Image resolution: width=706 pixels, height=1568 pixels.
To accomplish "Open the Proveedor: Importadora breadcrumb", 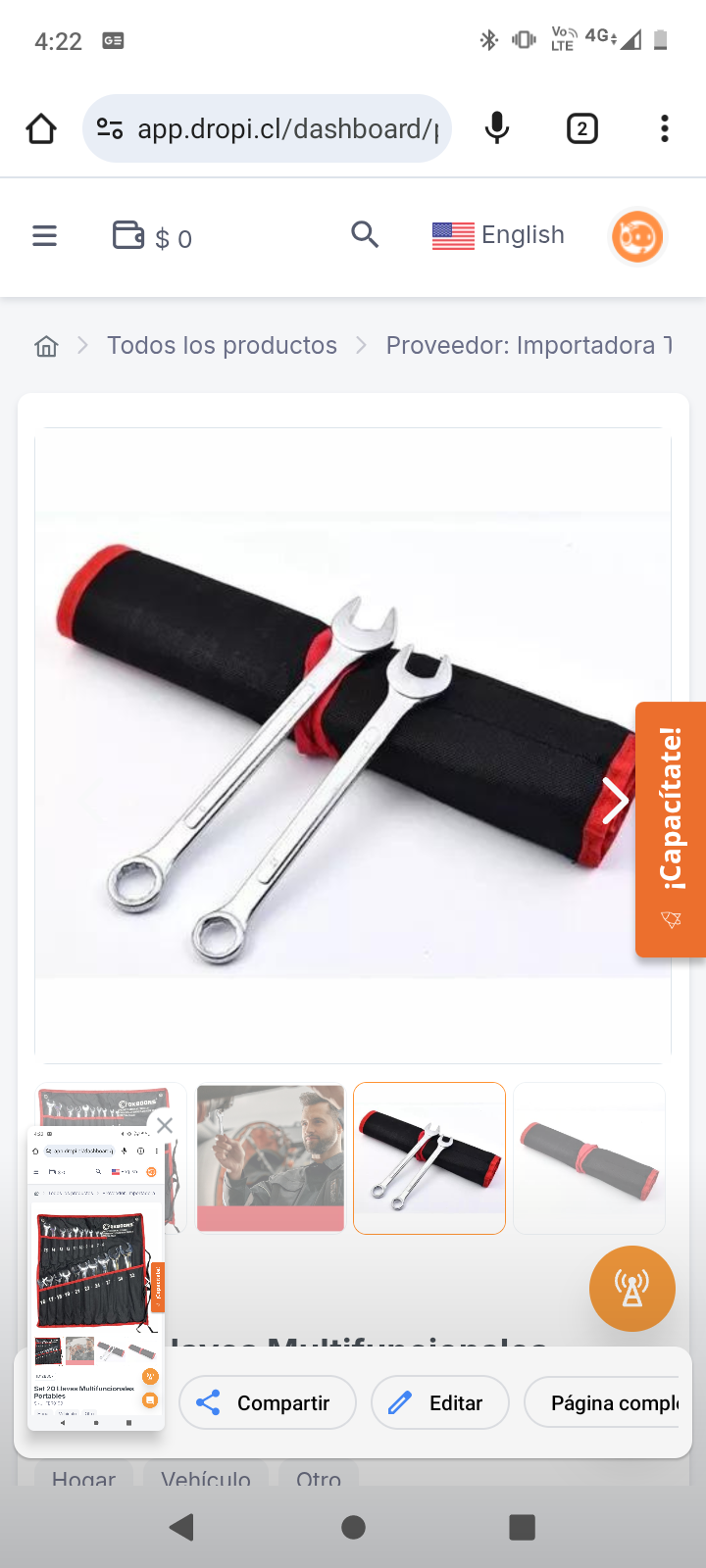I will (528, 346).
